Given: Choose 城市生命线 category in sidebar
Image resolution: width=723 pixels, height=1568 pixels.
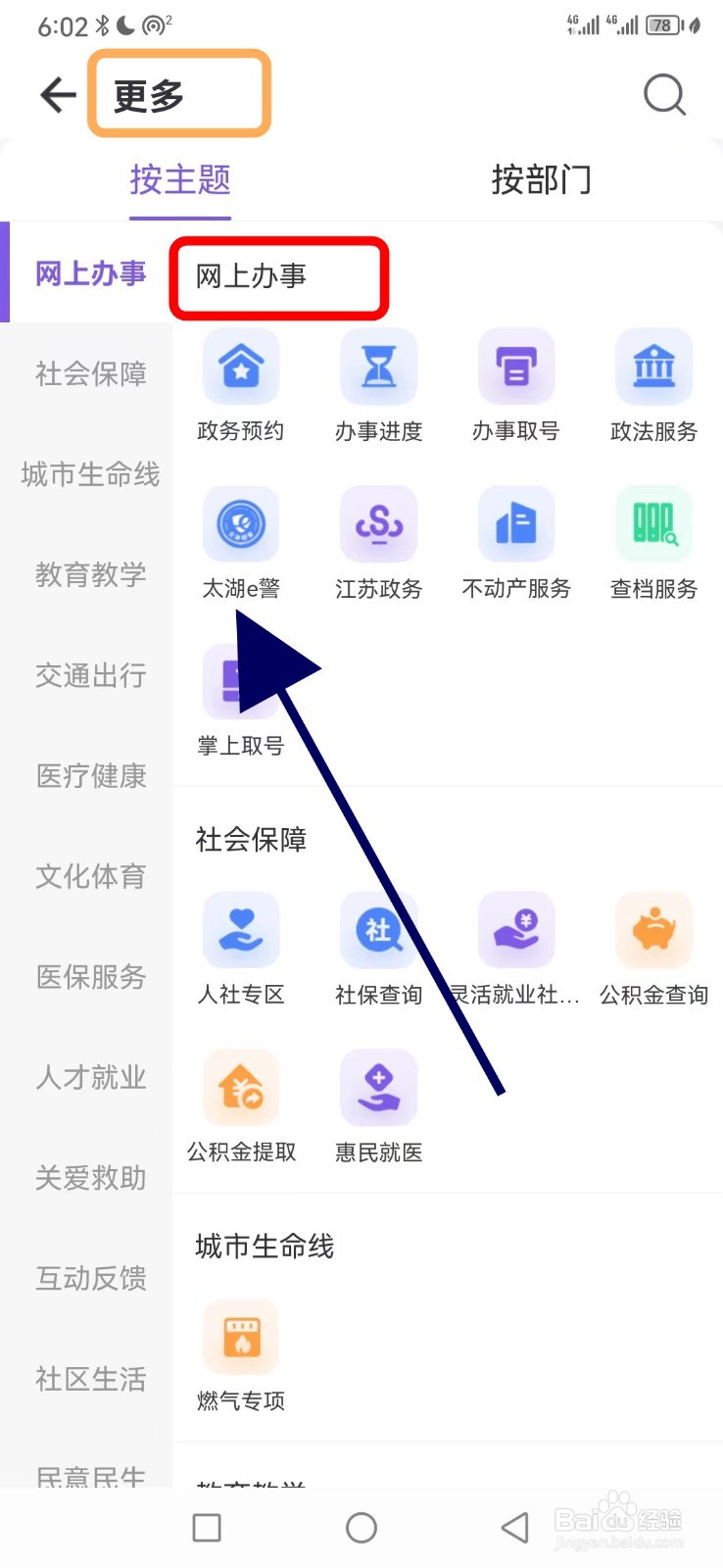Looking at the screenshot, I should (90, 474).
